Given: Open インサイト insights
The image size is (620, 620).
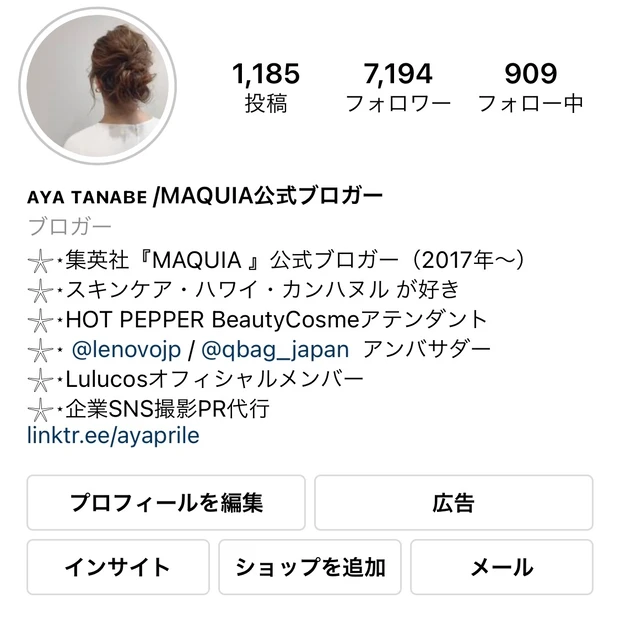Looking at the screenshot, I should 118,567.
